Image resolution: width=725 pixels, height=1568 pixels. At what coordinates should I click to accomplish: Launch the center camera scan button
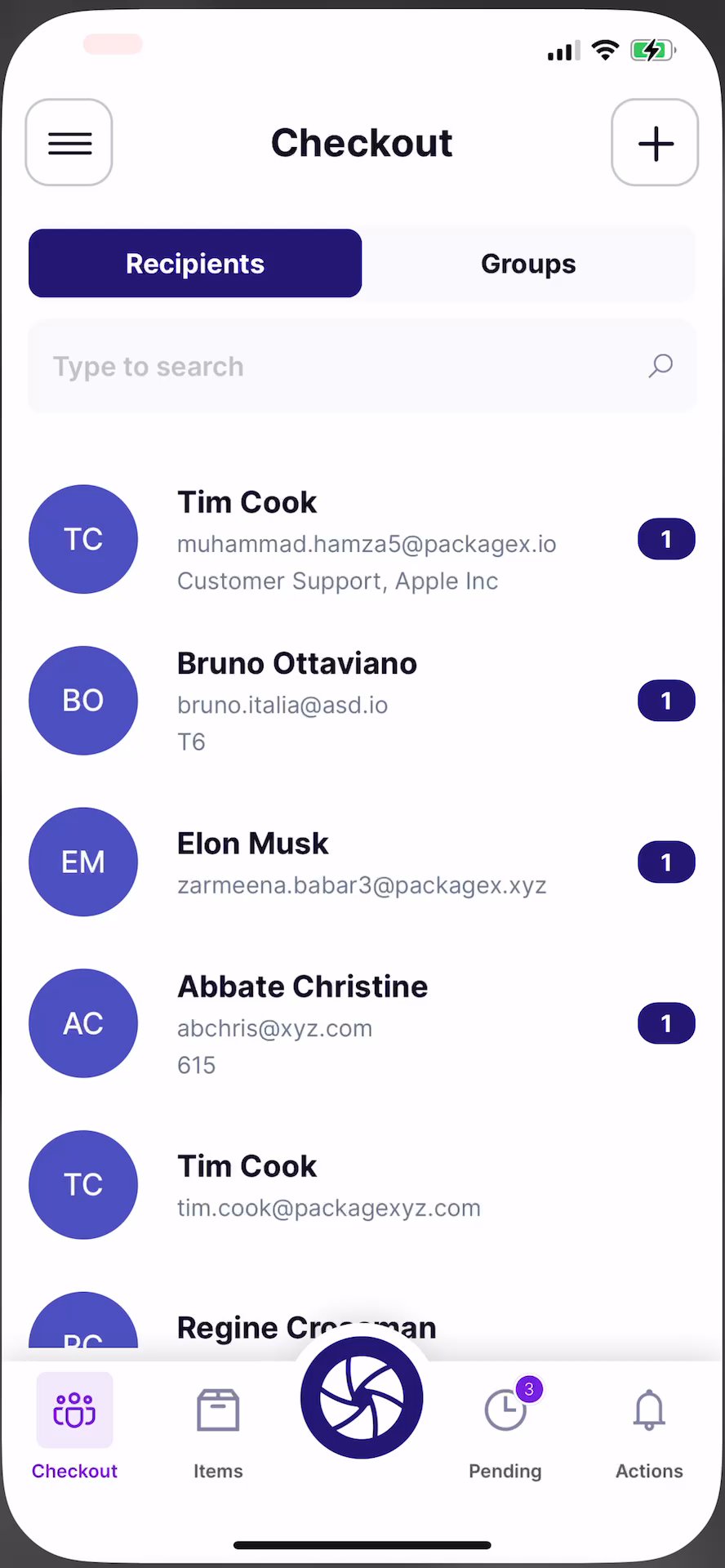tap(362, 1398)
